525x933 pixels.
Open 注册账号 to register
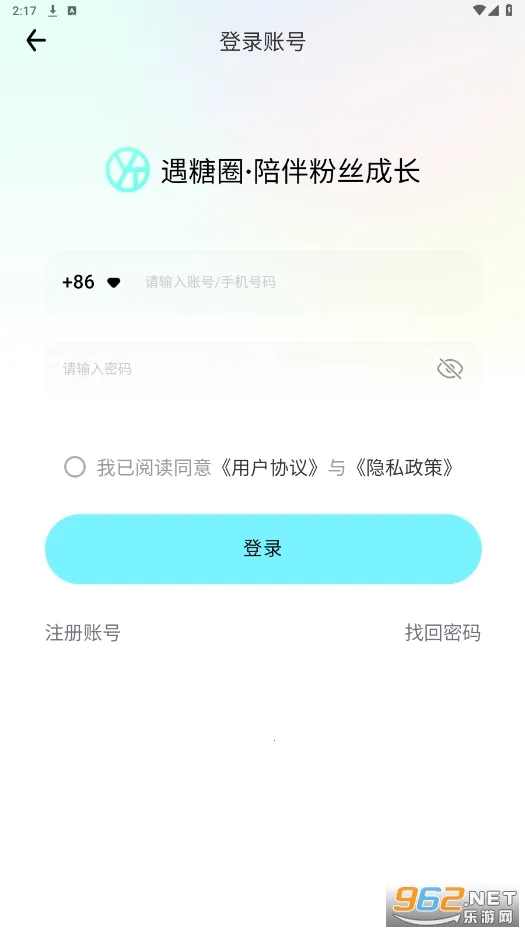pos(83,632)
